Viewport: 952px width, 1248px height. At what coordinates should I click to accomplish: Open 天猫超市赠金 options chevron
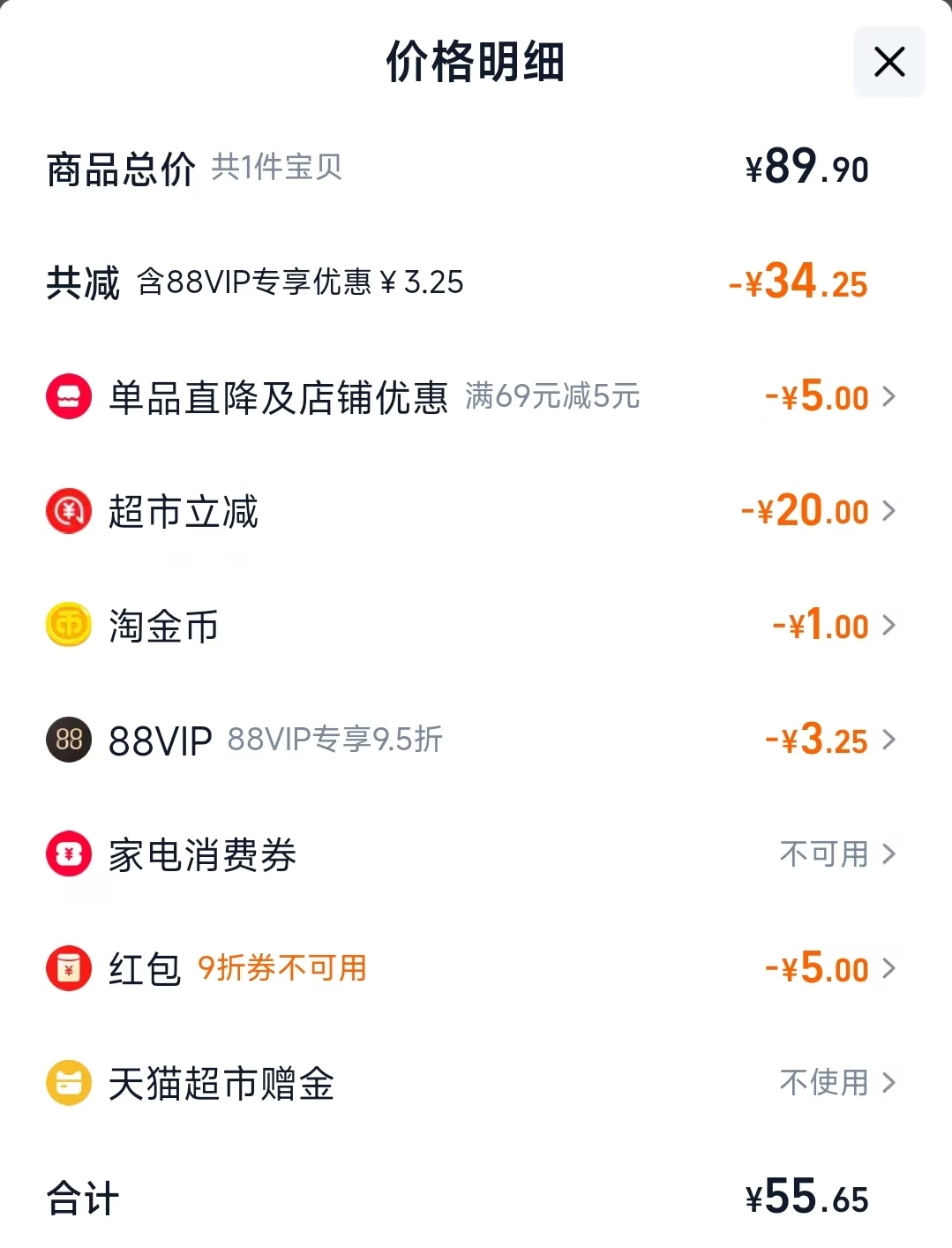(x=890, y=1082)
